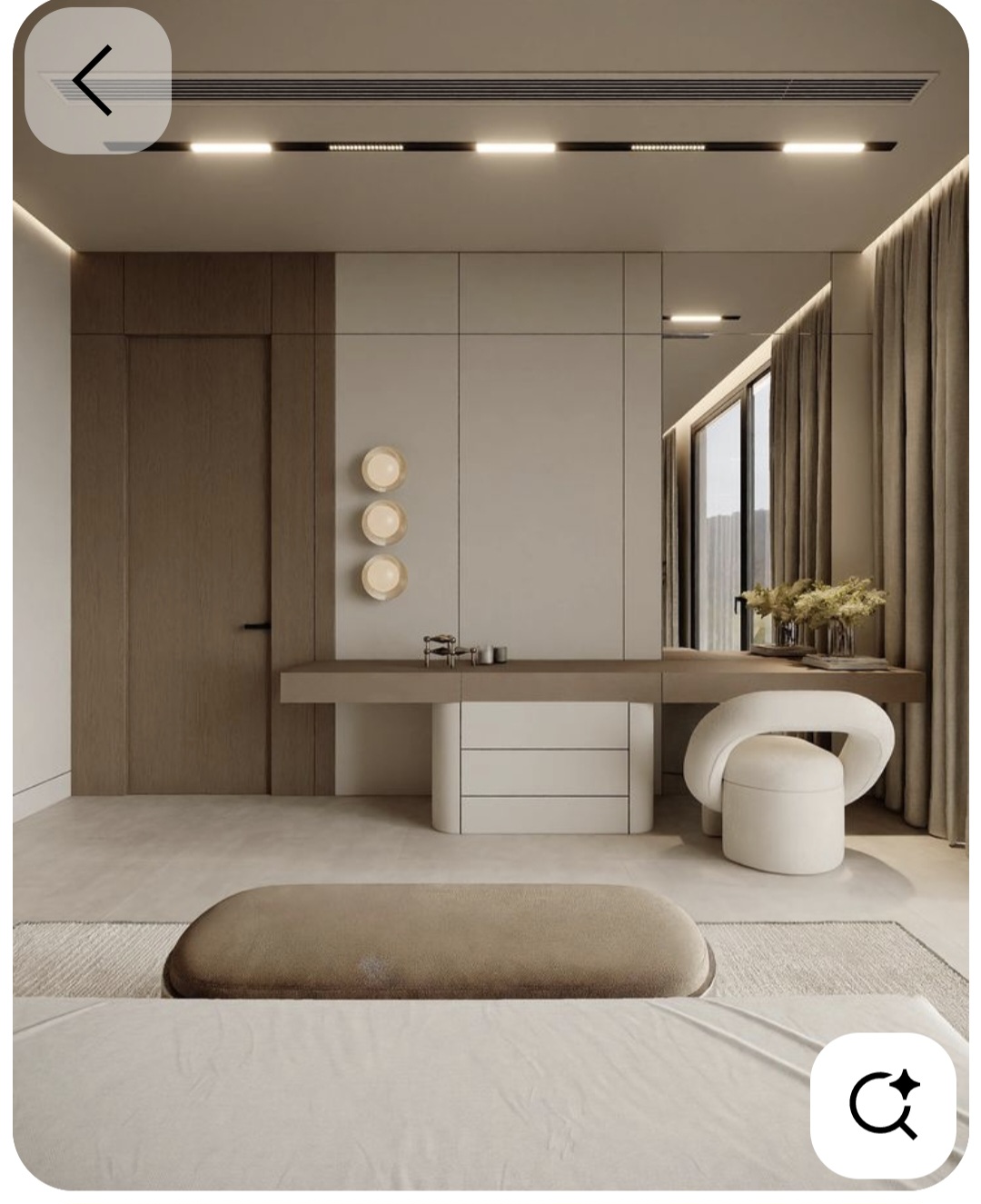Image resolution: width=981 pixels, height=1204 pixels.
Task: Go back using the arrow button
Action: click(x=96, y=81)
